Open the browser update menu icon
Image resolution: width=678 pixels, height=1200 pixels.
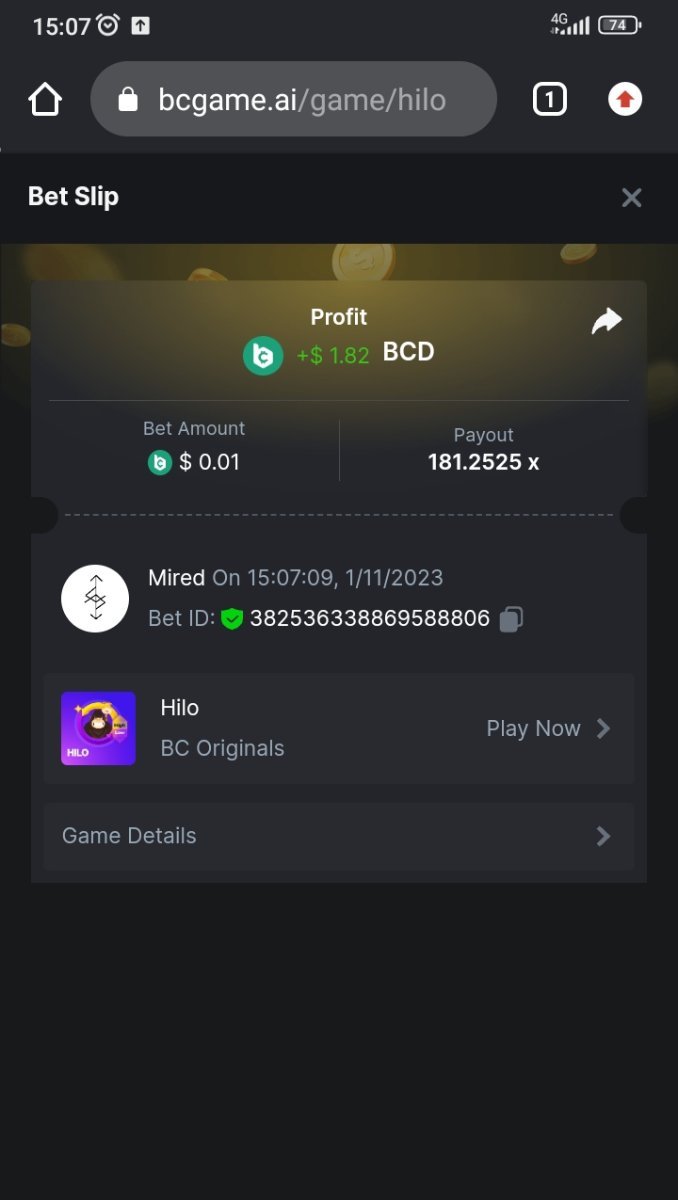625,99
